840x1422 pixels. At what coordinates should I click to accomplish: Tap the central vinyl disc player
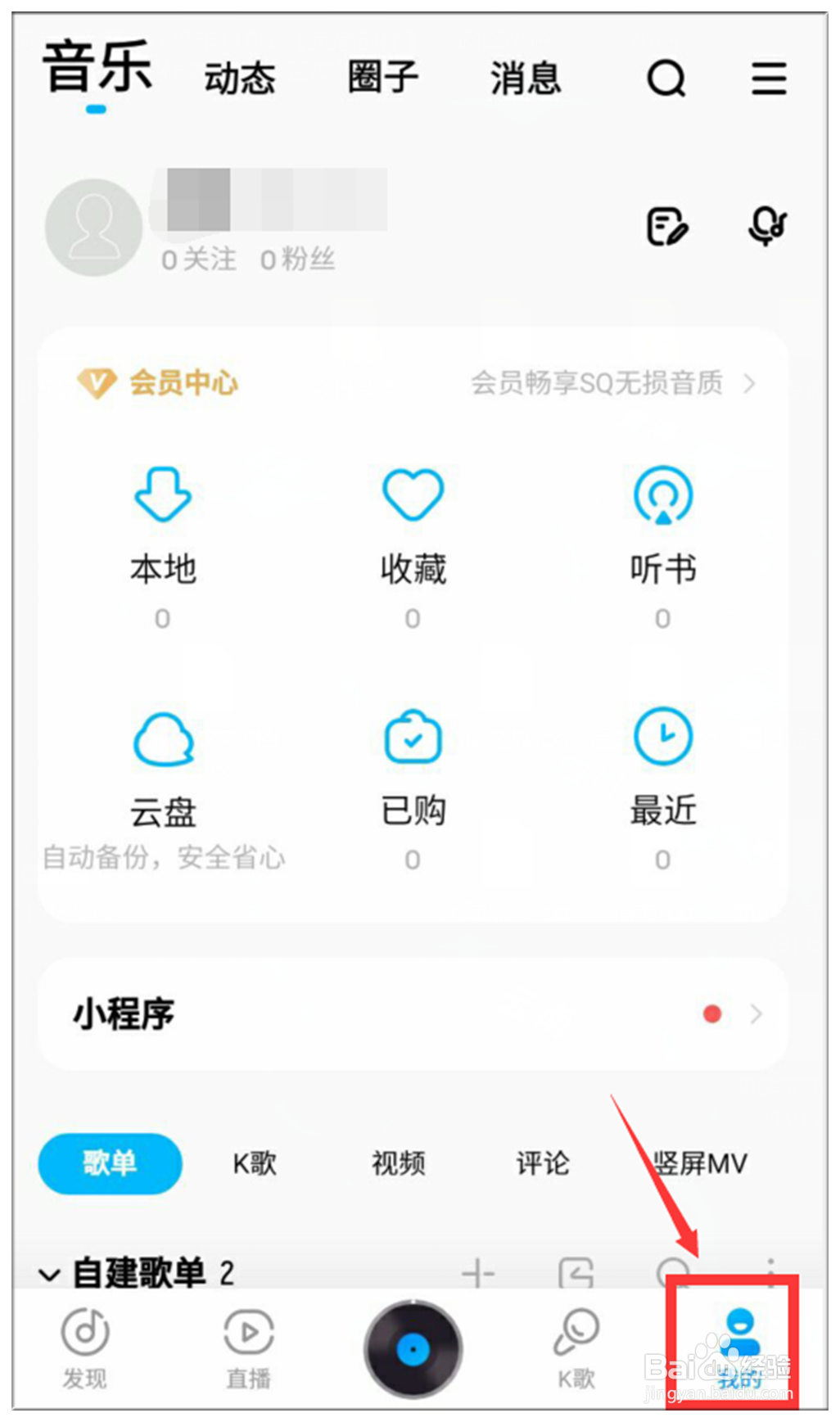point(412,1347)
